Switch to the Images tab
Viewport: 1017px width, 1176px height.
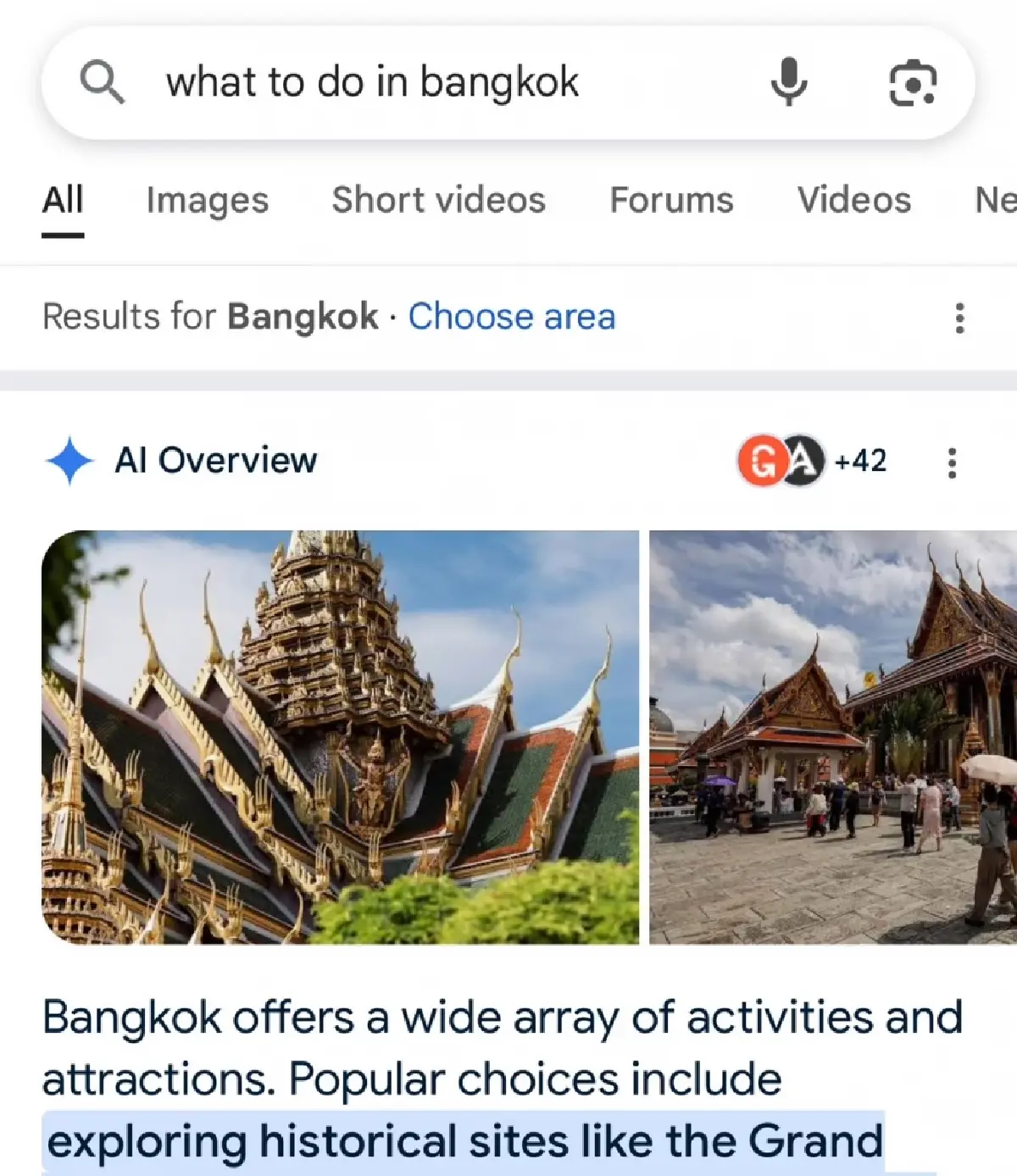[x=206, y=200]
